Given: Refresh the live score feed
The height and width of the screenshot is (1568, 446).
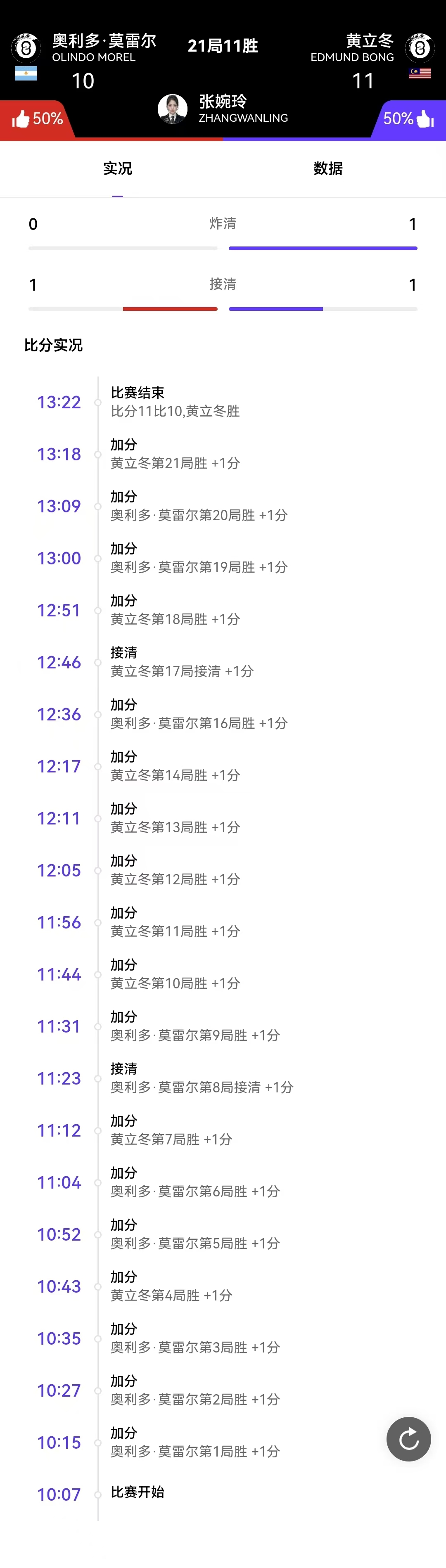Looking at the screenshot, I should pyautogui.click(x=408, y=1439).
